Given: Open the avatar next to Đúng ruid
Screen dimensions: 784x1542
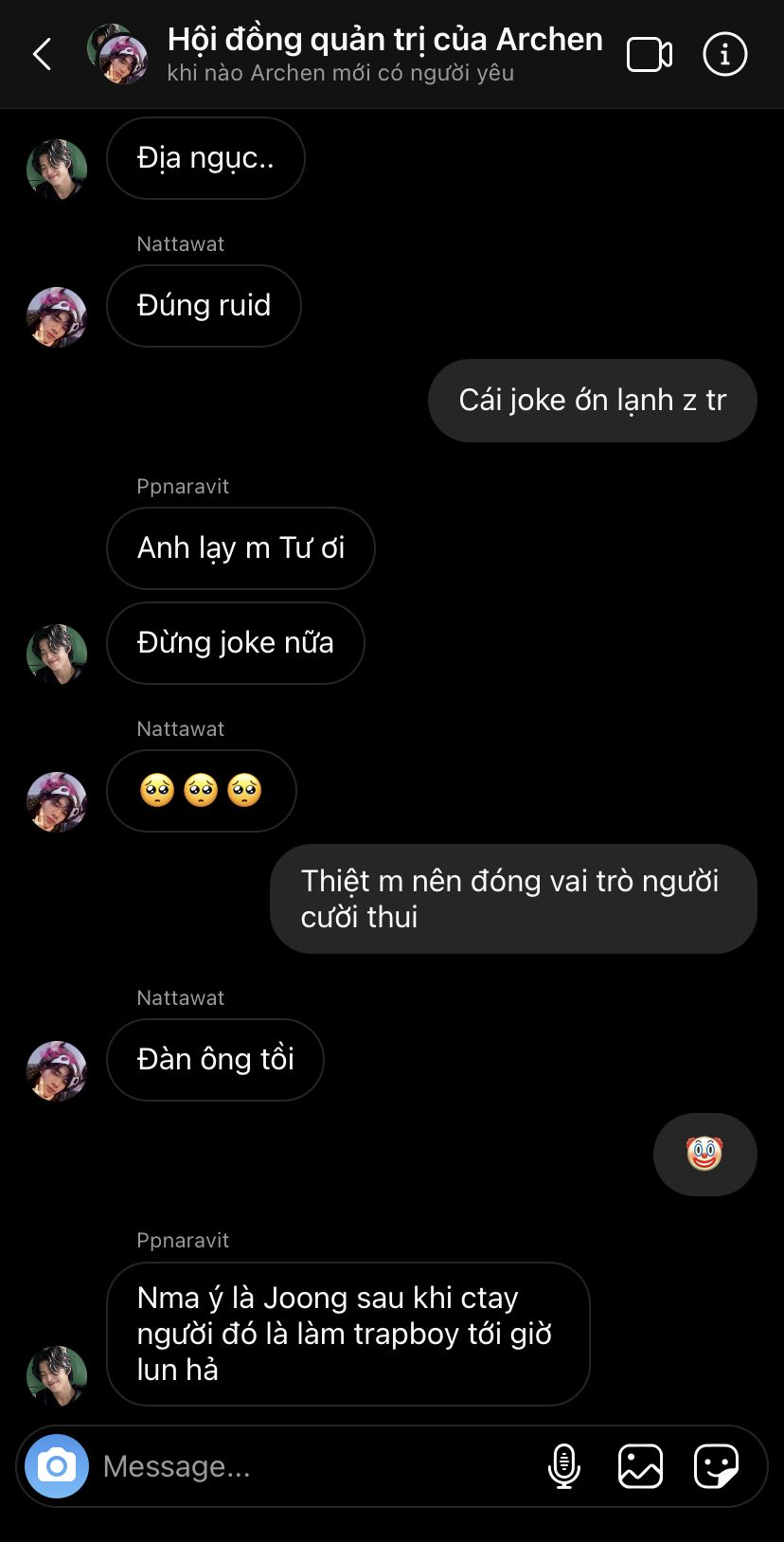Looking at the screenshot, I should (x=57, y=317).
